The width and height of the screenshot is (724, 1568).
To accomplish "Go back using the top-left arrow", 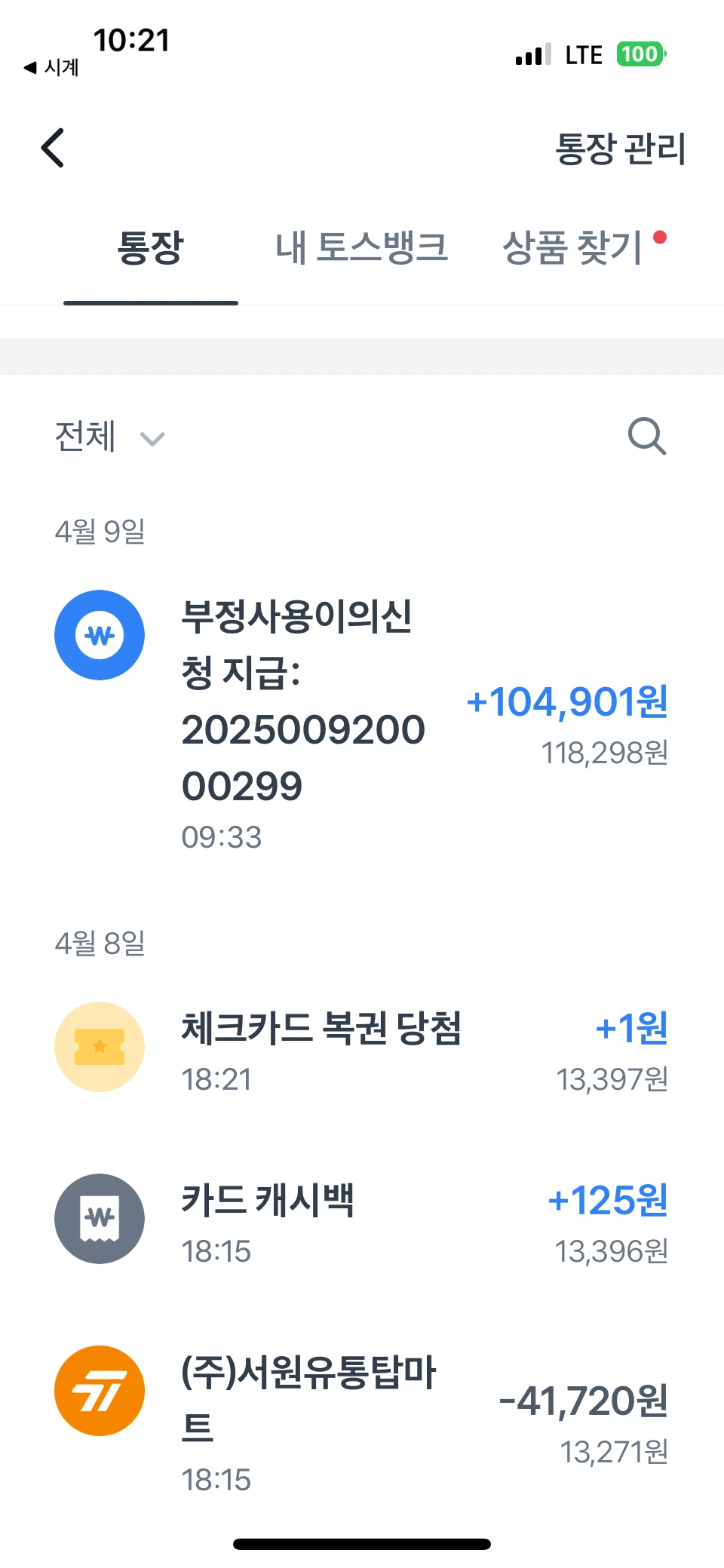I will (x=53, y=148).
